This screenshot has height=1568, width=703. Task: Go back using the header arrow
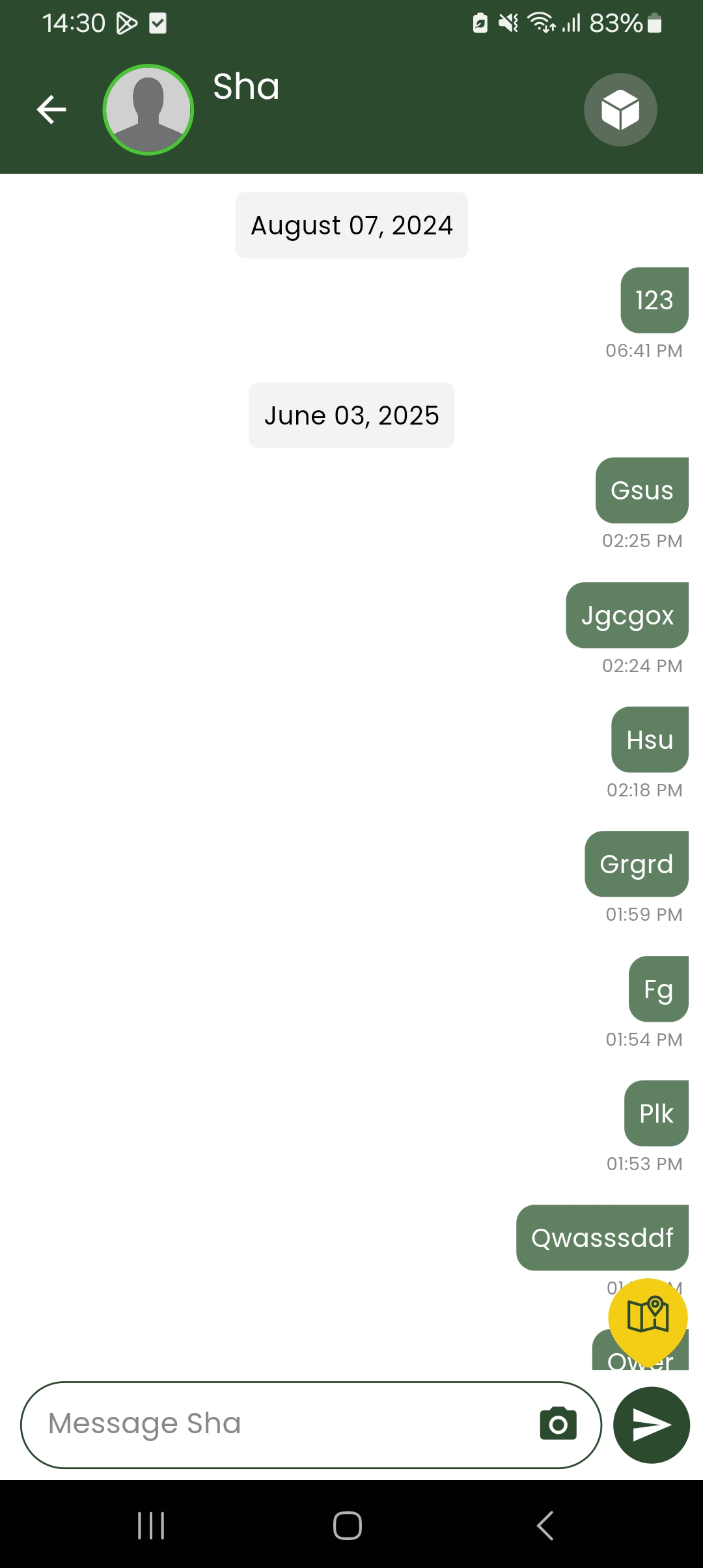click(51, 109)
